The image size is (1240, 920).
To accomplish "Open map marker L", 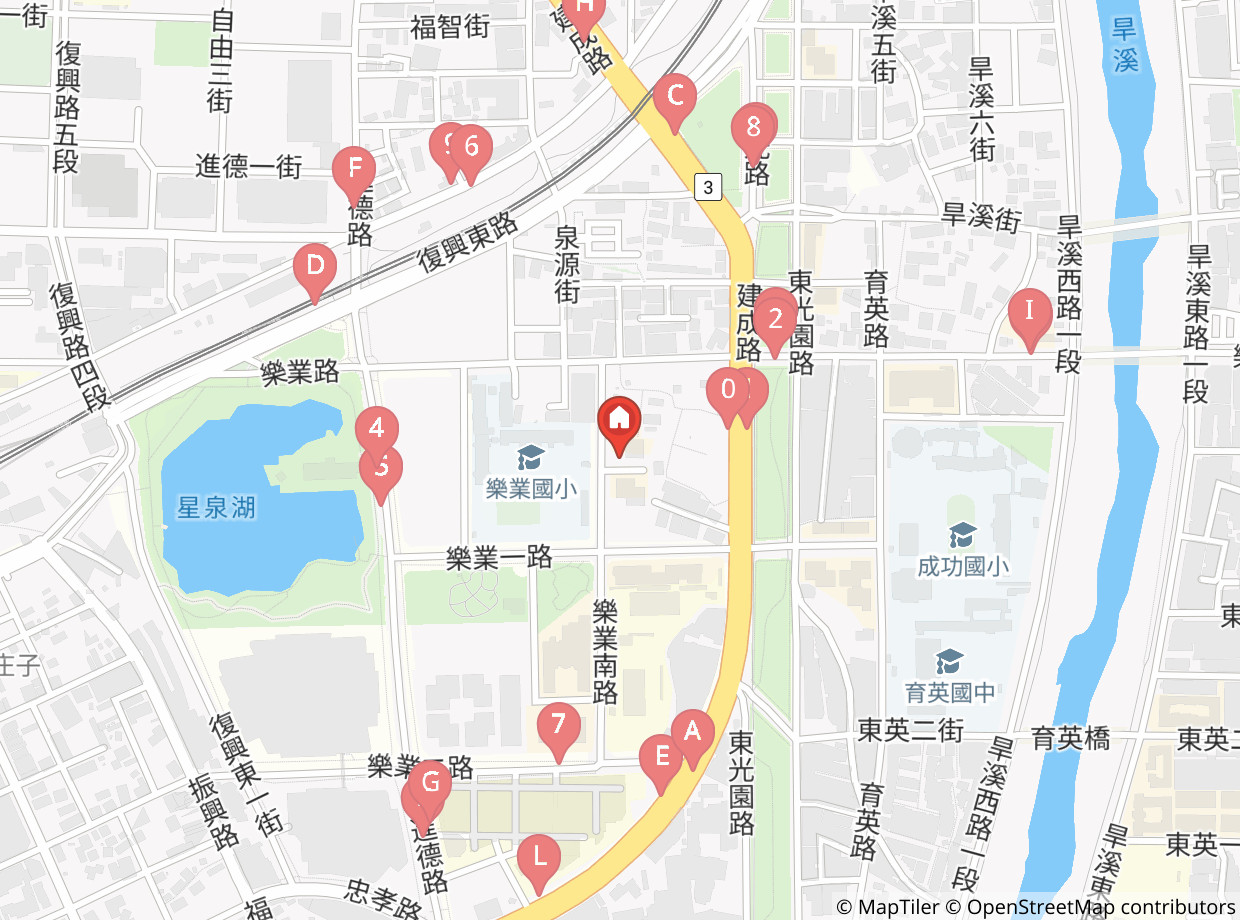I will 540,857.
